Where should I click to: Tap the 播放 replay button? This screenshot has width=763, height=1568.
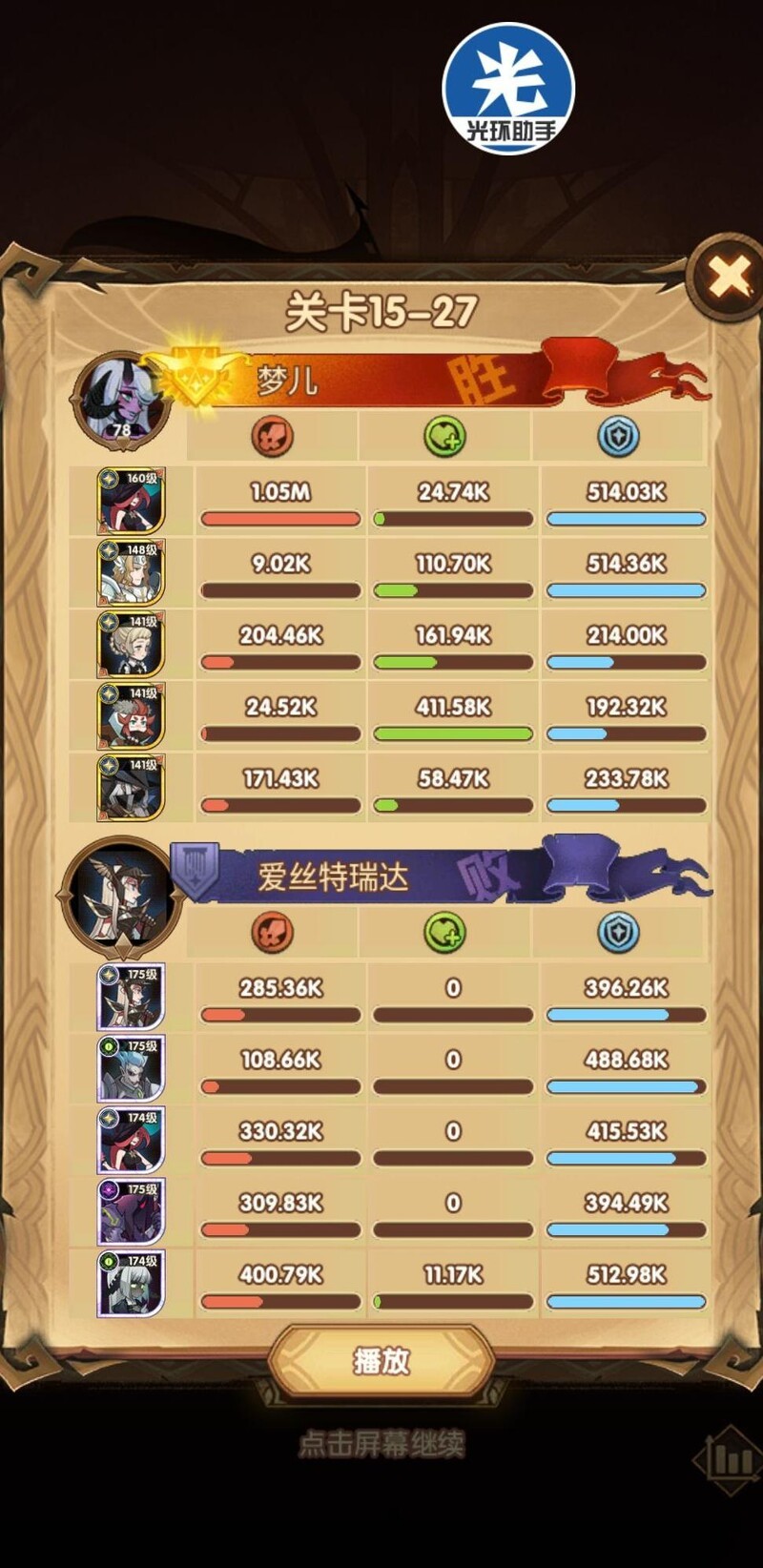click(x=381, y=1360)
